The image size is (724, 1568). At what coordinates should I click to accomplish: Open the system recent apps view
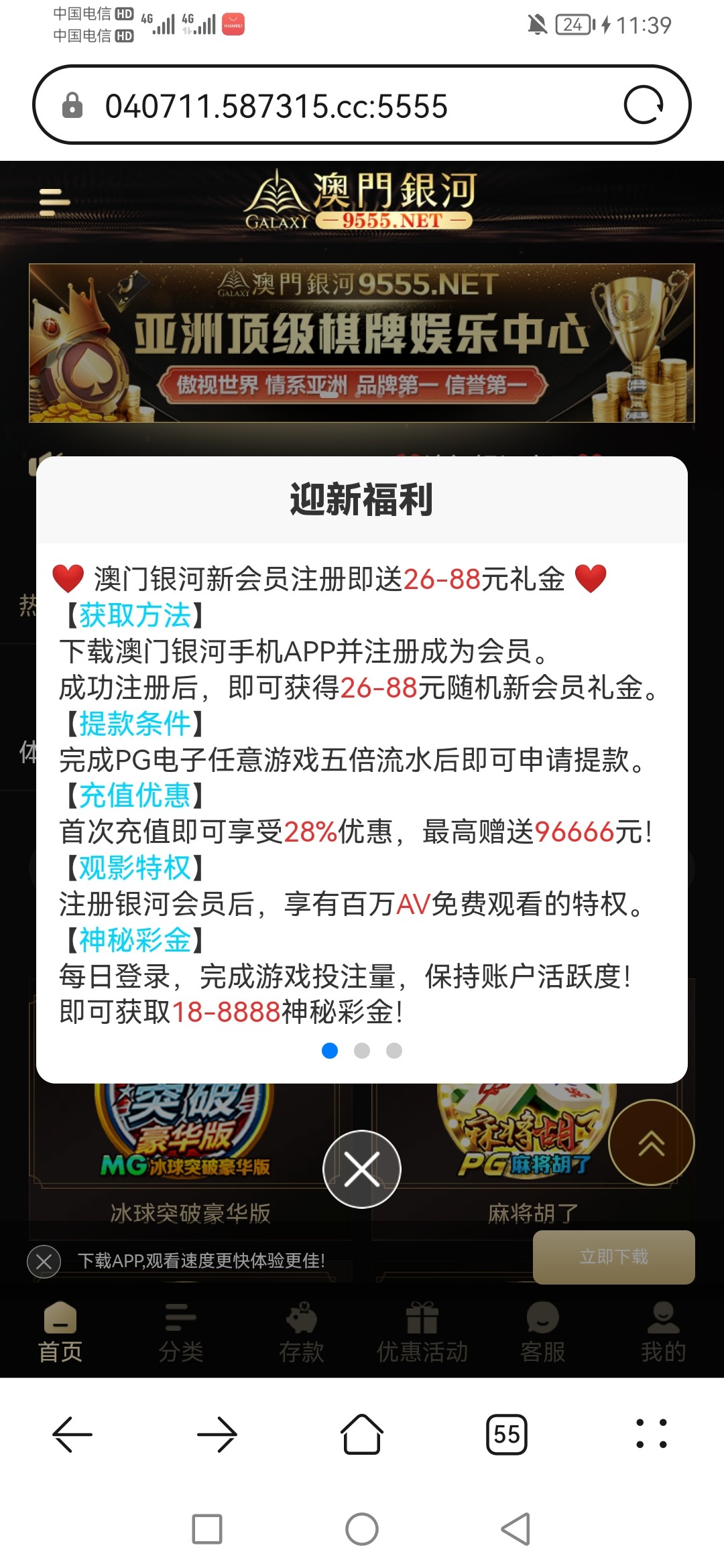click(207, 1529)
